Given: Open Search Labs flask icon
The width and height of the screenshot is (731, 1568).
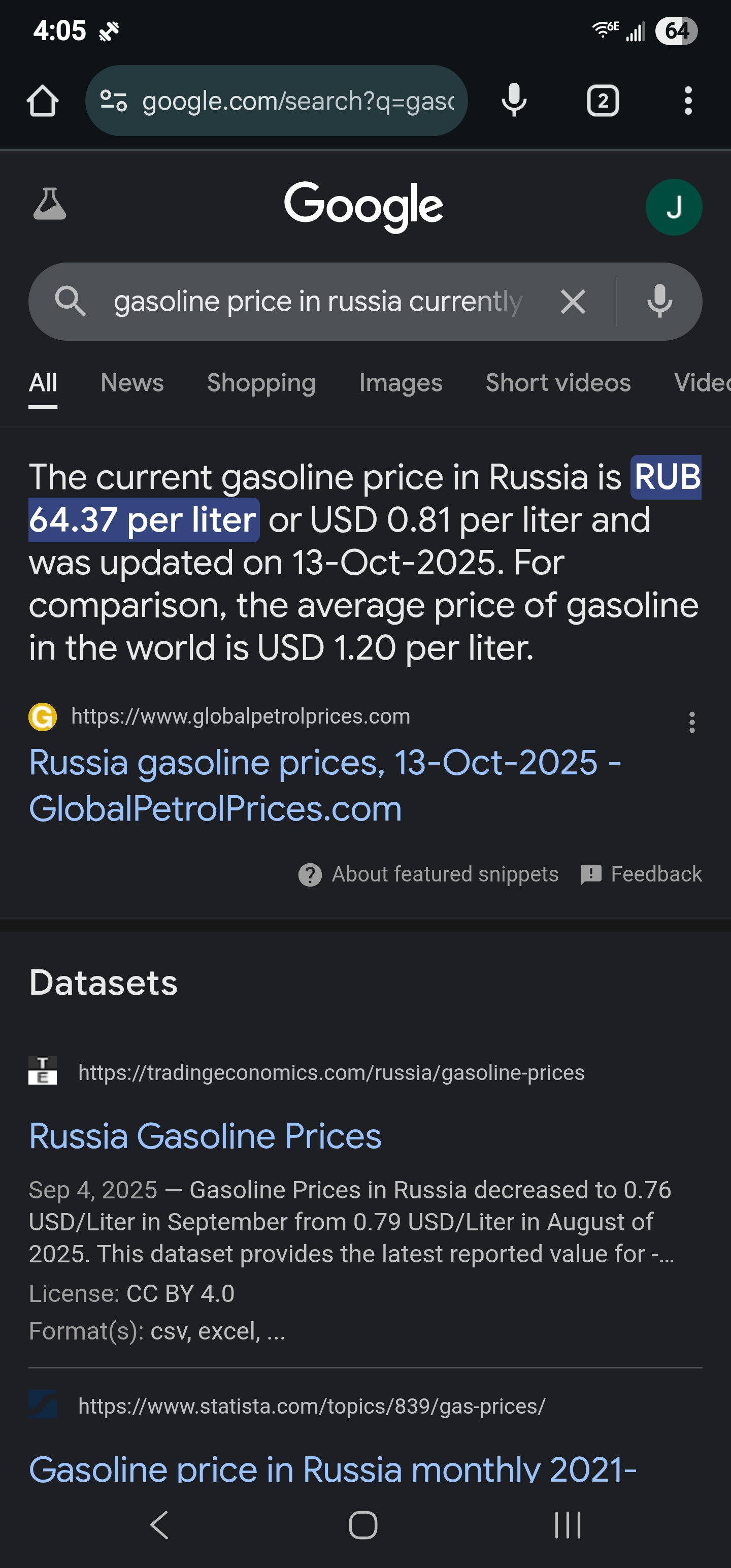Looking at the screenshot, I should pos(49,205).
